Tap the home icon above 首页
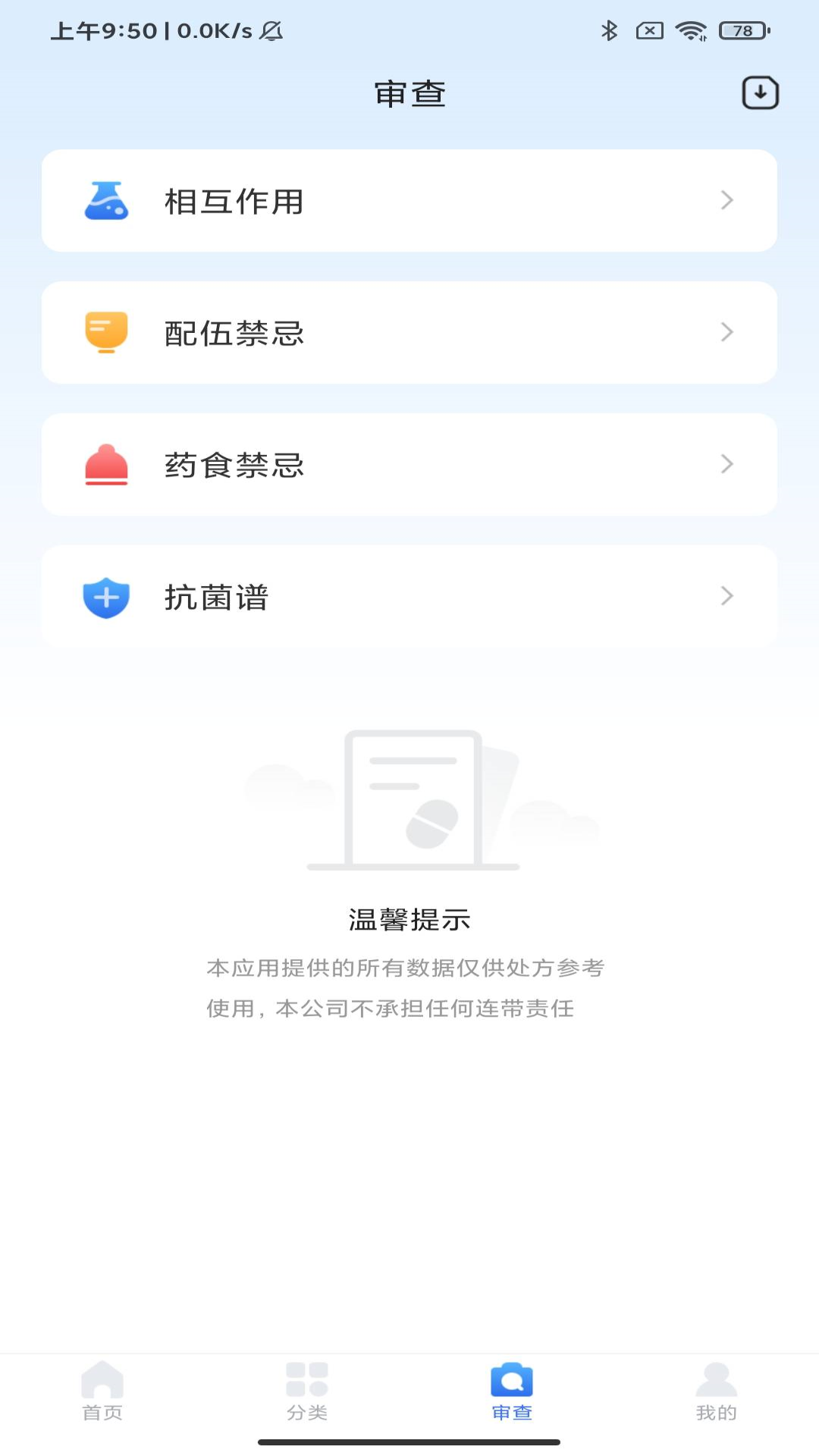The width and height of the screenshot is (819, 1456). (102, 1382)
